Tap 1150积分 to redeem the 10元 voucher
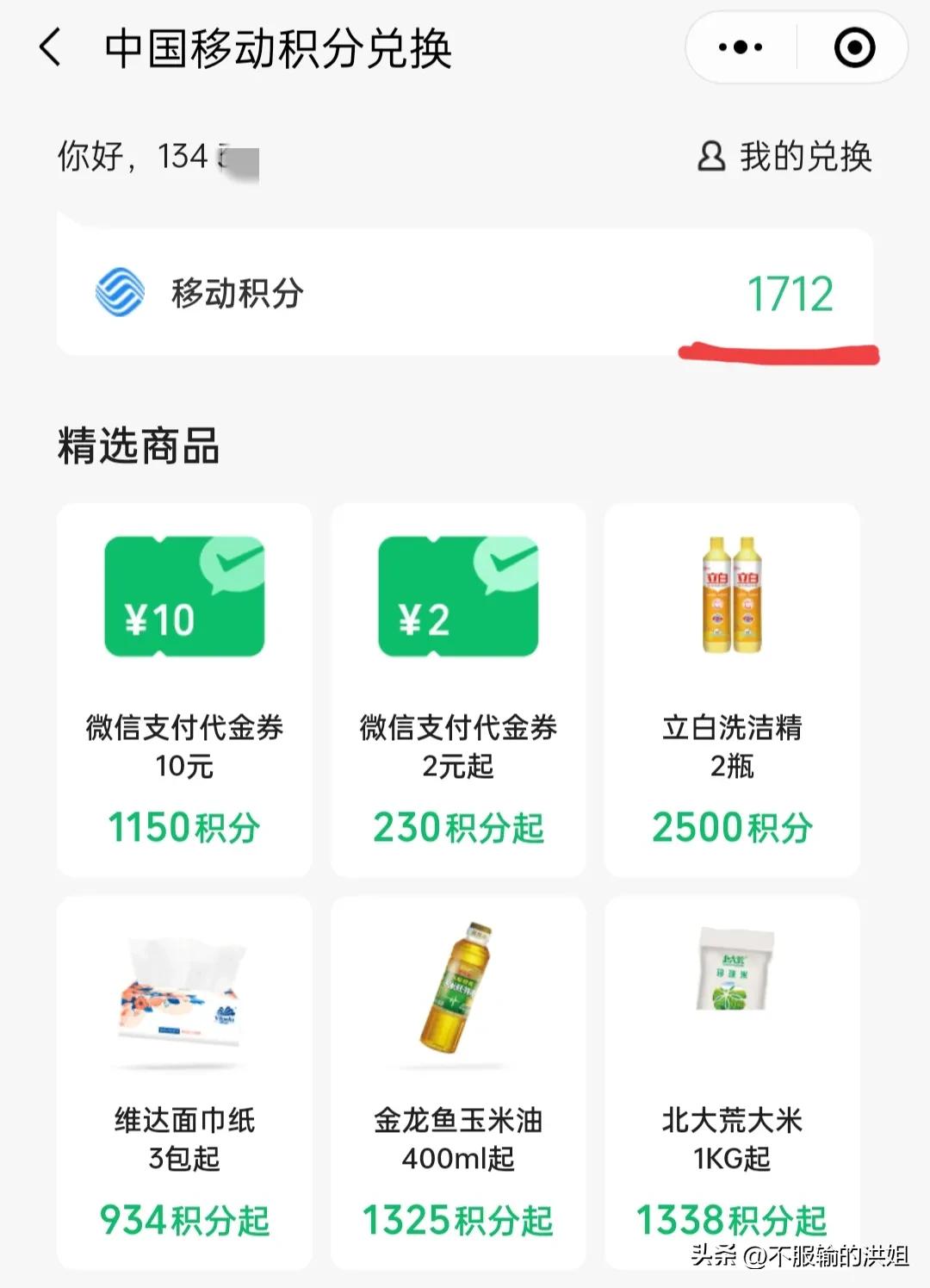The image size is (930, 1288). click(183, 828)
